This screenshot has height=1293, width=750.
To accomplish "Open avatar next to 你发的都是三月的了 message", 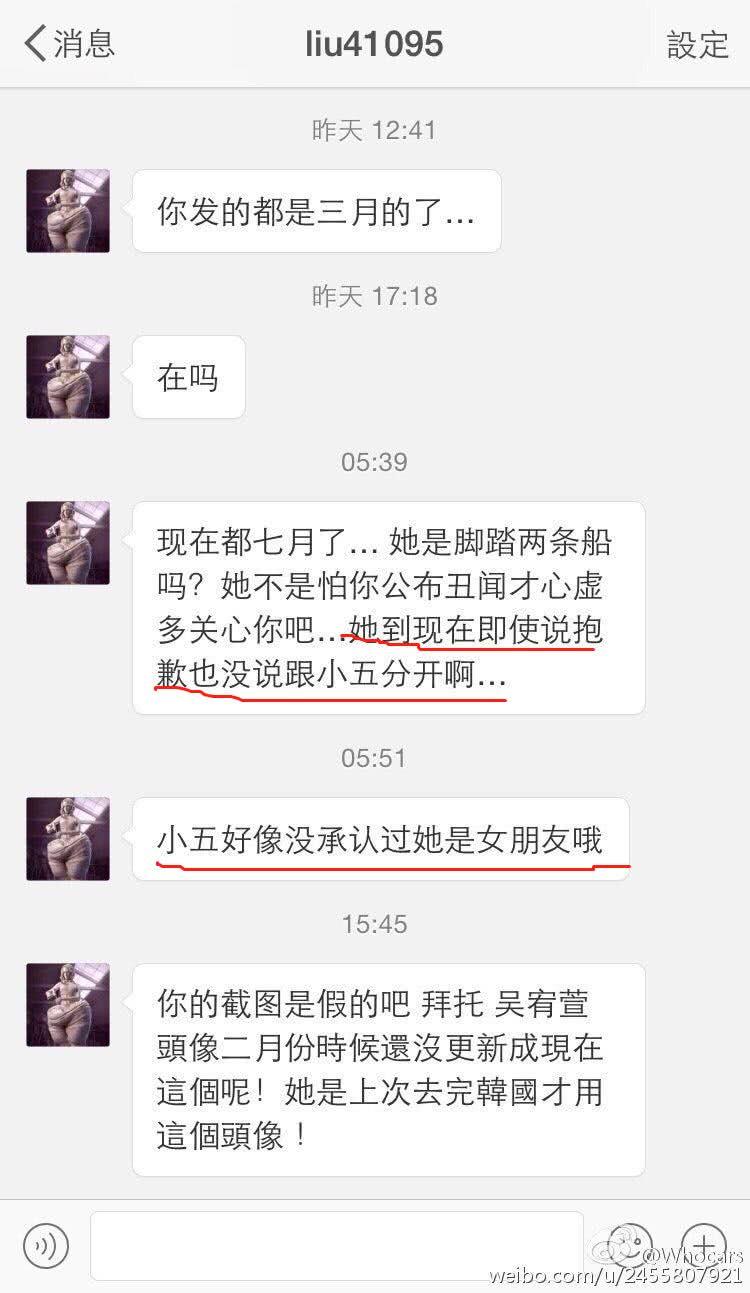I will tap(68, 211).
